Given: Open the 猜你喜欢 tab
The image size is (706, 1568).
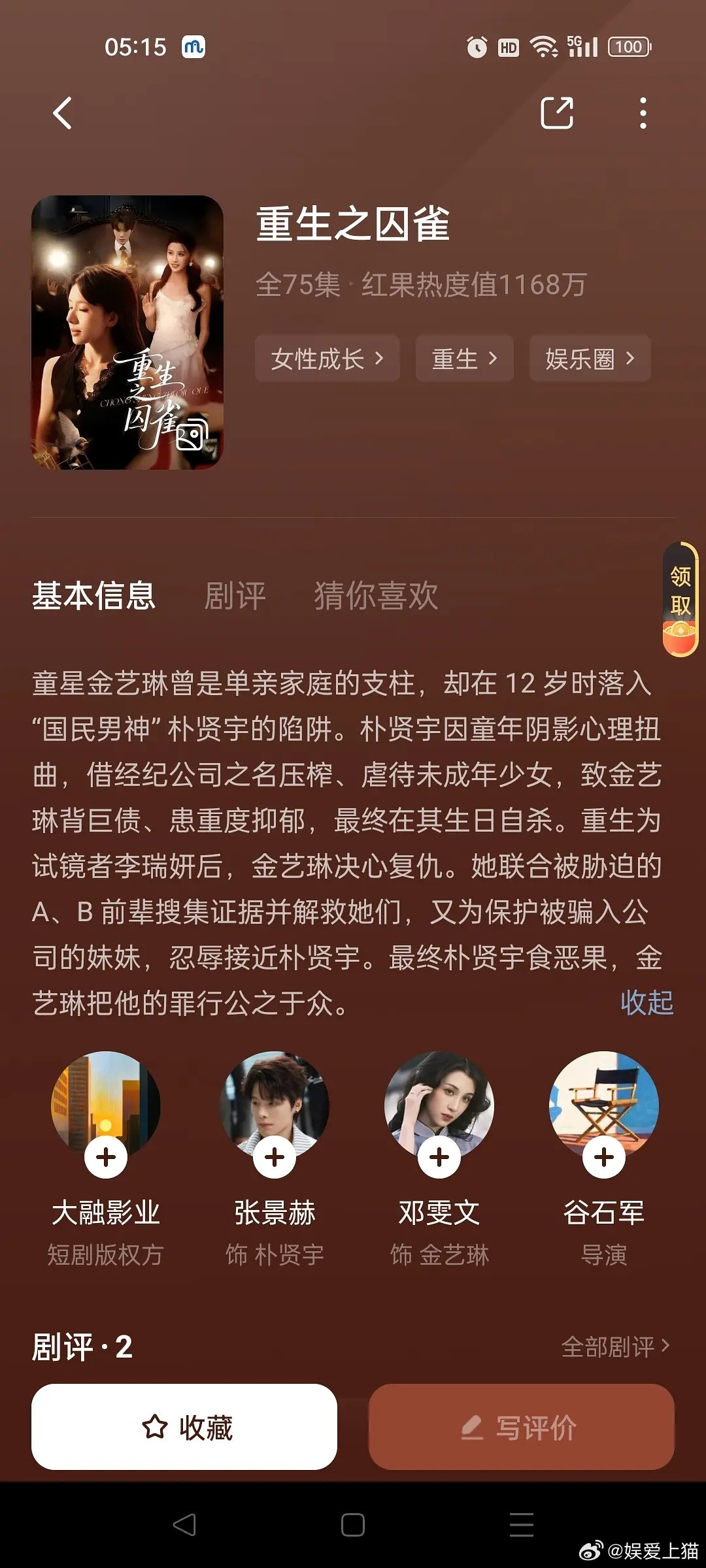Looking at the screenshot, I should click(376, 596).
